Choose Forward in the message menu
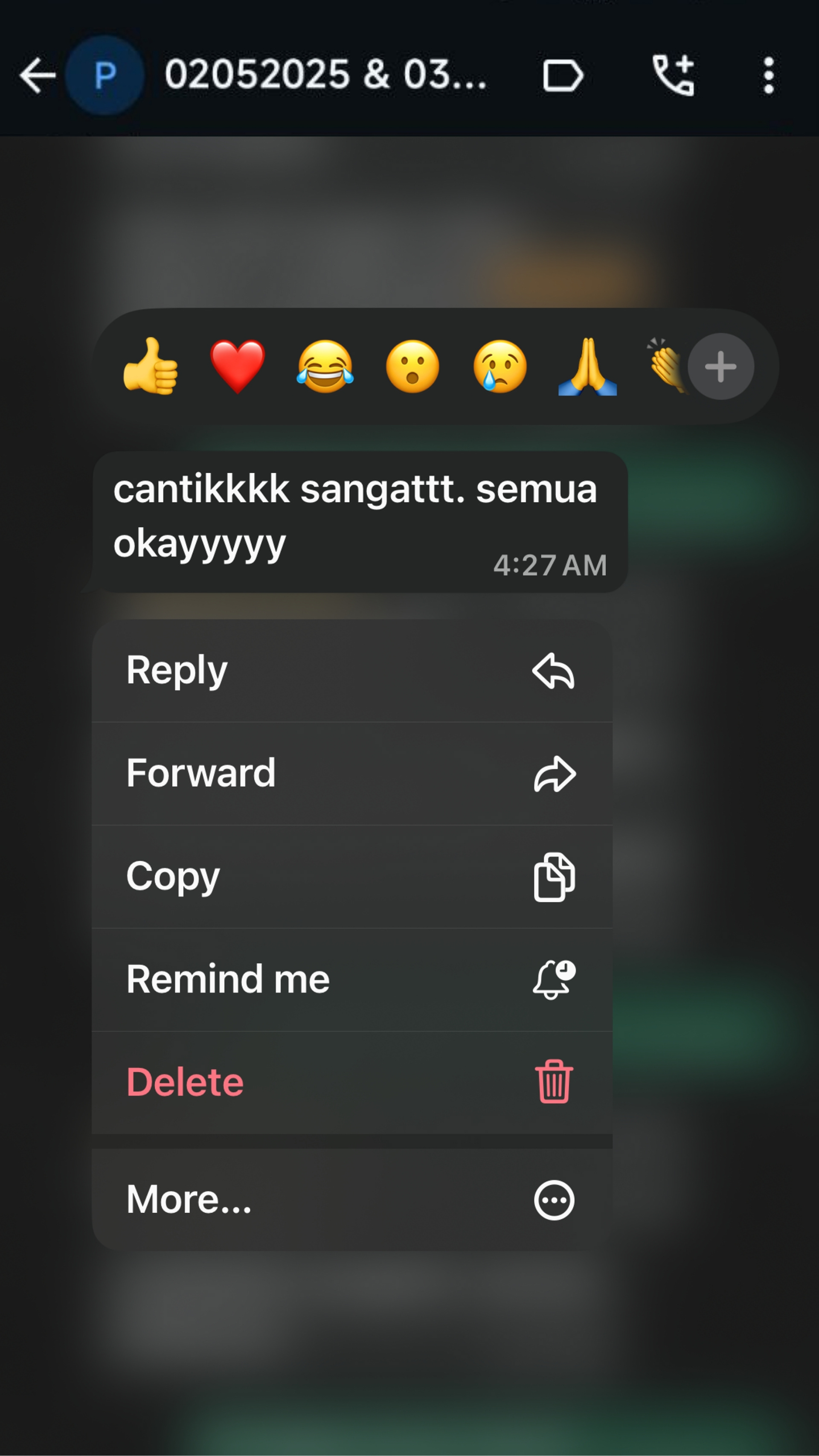This screenshot has height=1456, width=819. 351,774
